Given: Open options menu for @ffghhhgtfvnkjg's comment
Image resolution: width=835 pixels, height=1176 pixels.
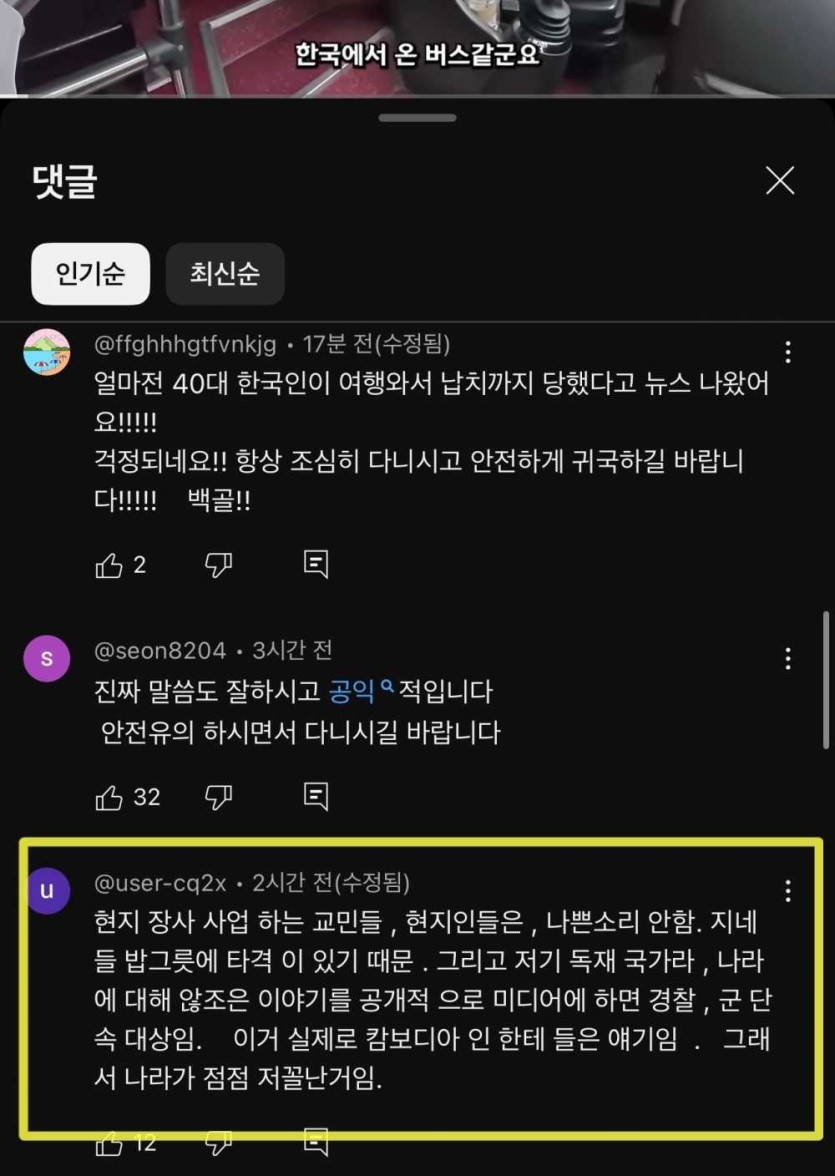Looking at the screenshot, I should (x=788, y=352).
